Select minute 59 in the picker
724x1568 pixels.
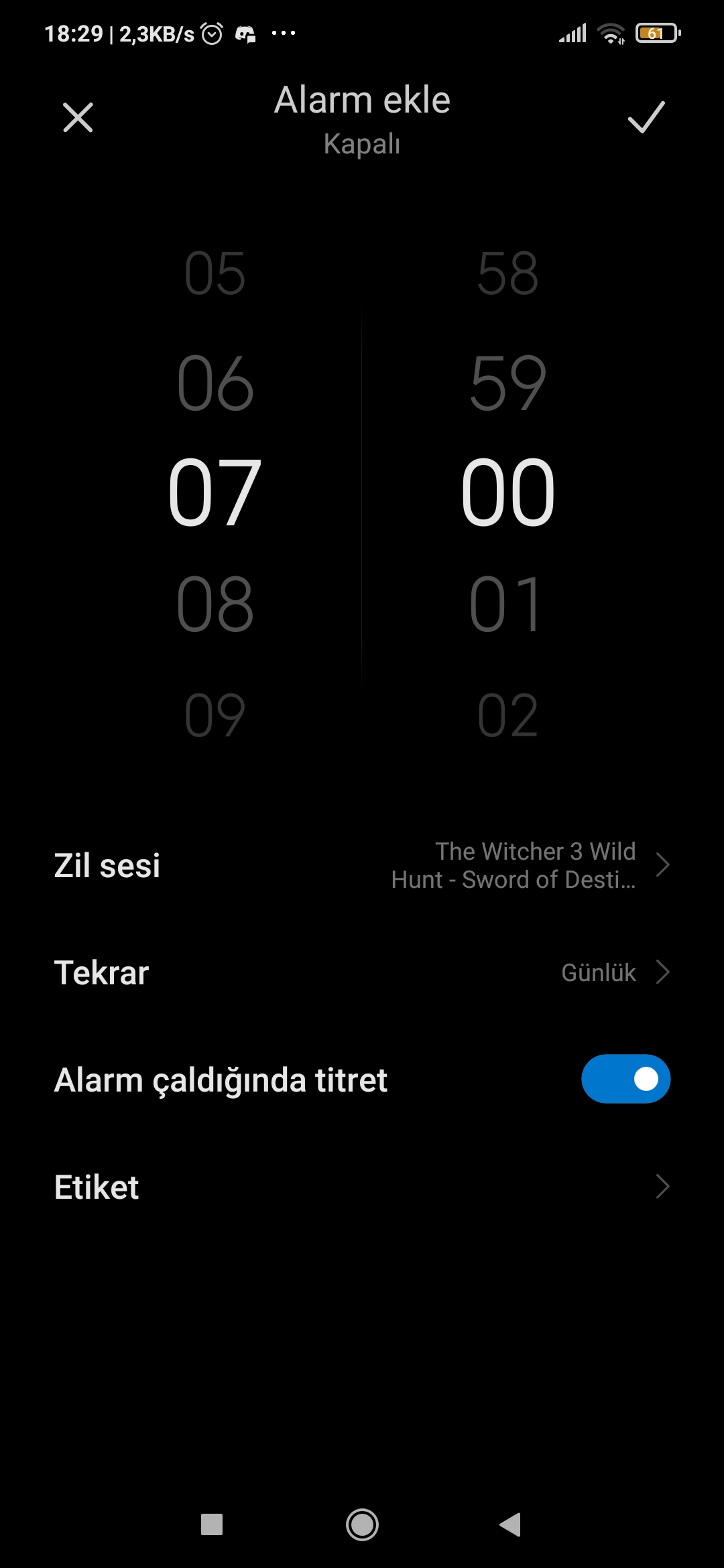507,383
